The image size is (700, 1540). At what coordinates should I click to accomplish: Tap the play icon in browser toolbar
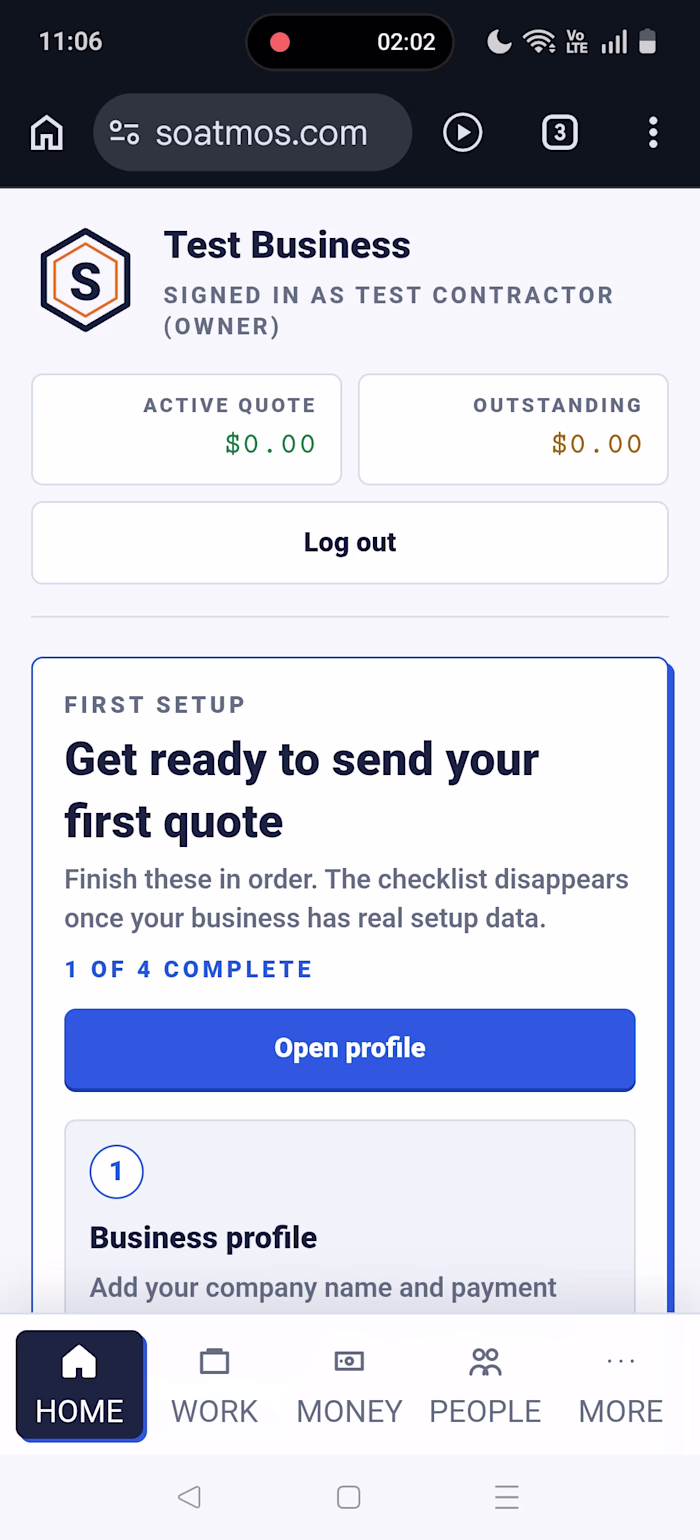coord(462,132)
